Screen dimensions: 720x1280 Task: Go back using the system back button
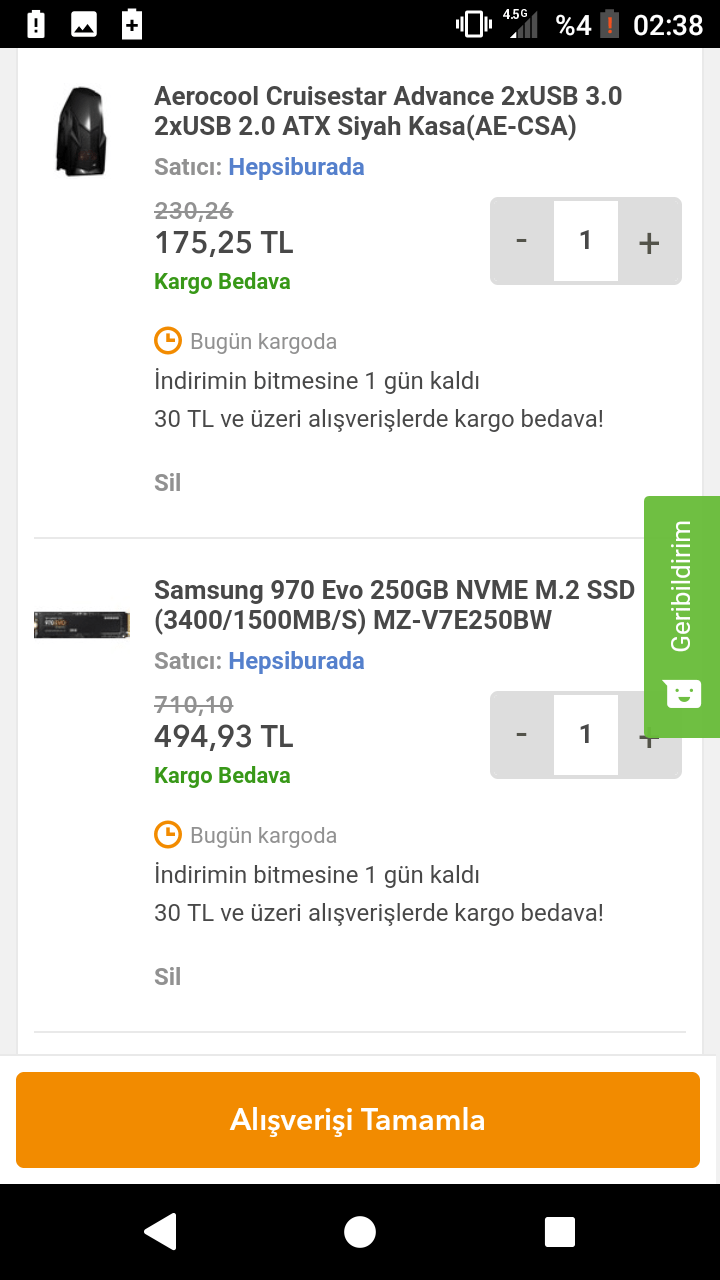point(160,1232)
